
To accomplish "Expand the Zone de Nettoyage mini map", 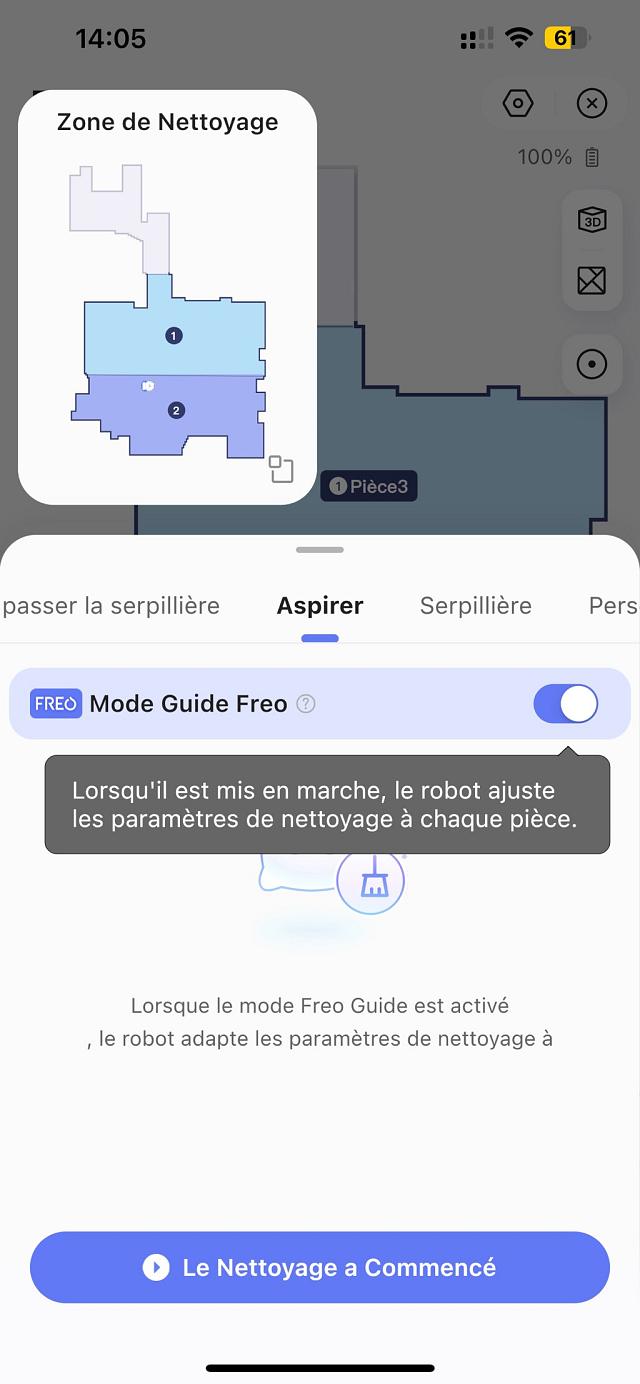I will tap(281, 469).
